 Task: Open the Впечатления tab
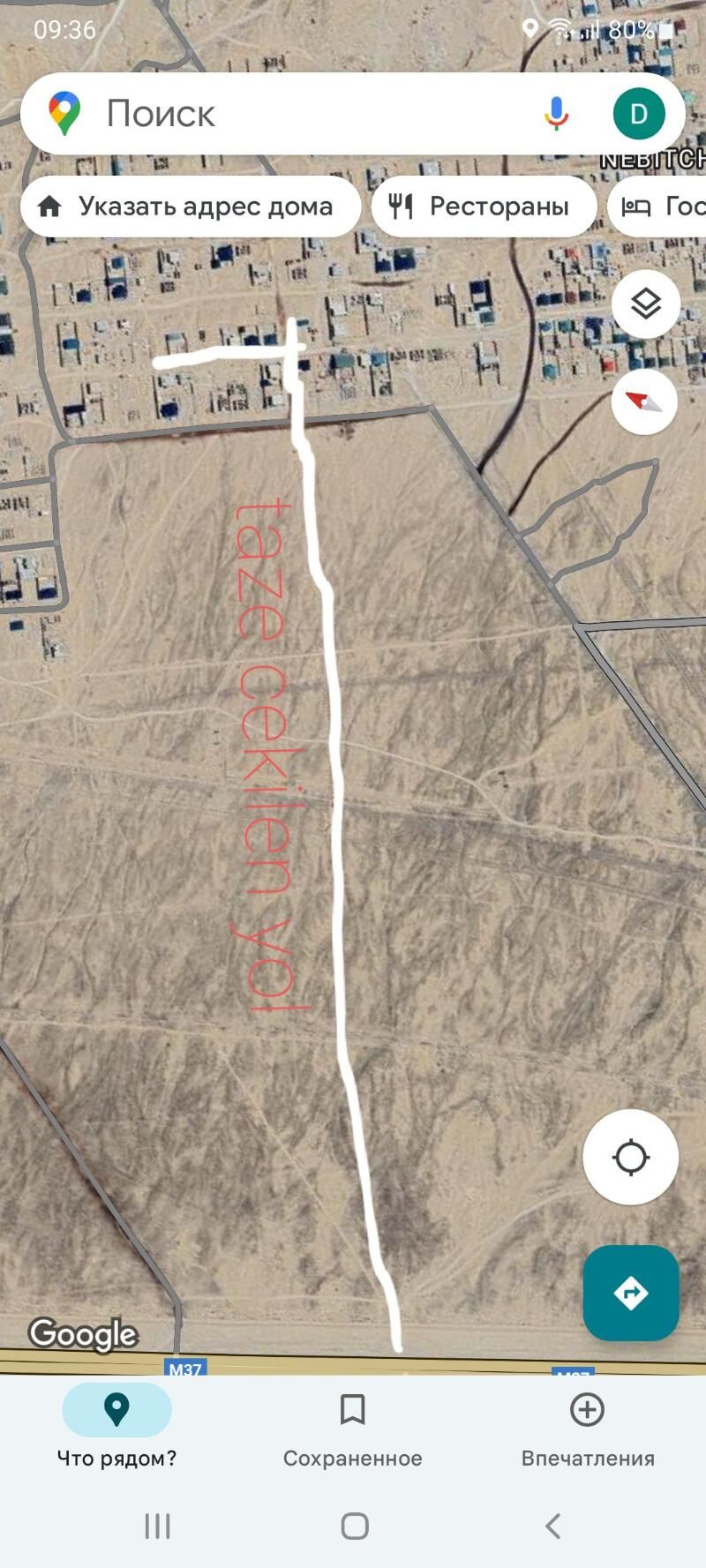(x=587, y=1428)
